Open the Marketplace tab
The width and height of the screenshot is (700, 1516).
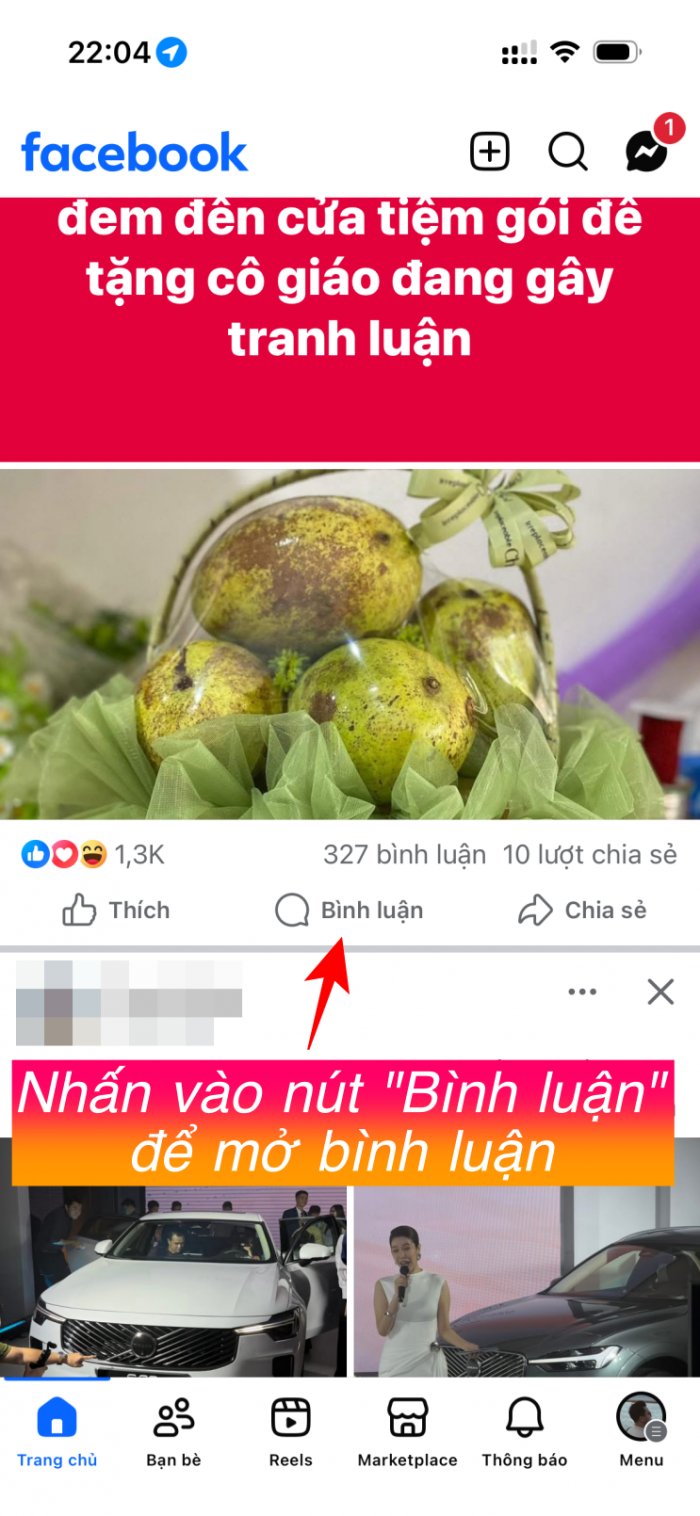[407, 1432]
